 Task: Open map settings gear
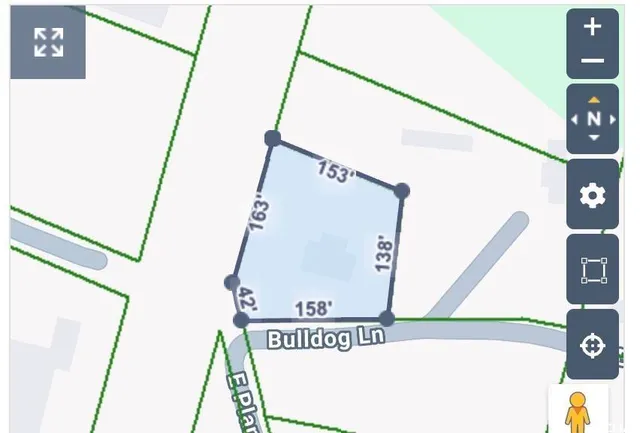click(593, 195)
